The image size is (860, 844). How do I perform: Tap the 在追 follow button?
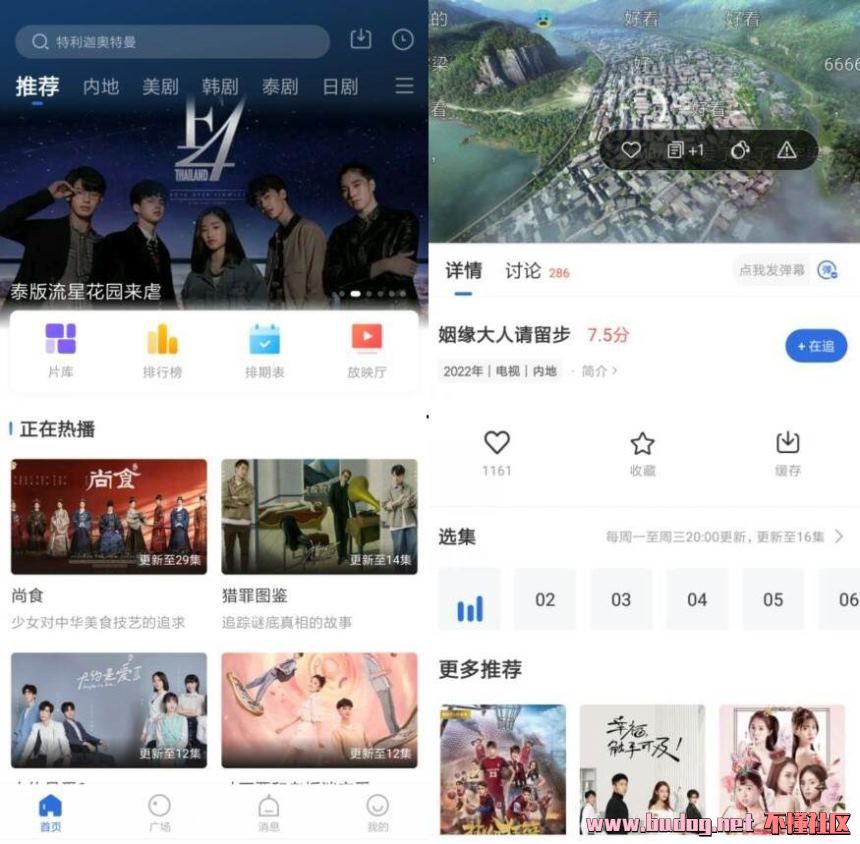click(816, 346)
